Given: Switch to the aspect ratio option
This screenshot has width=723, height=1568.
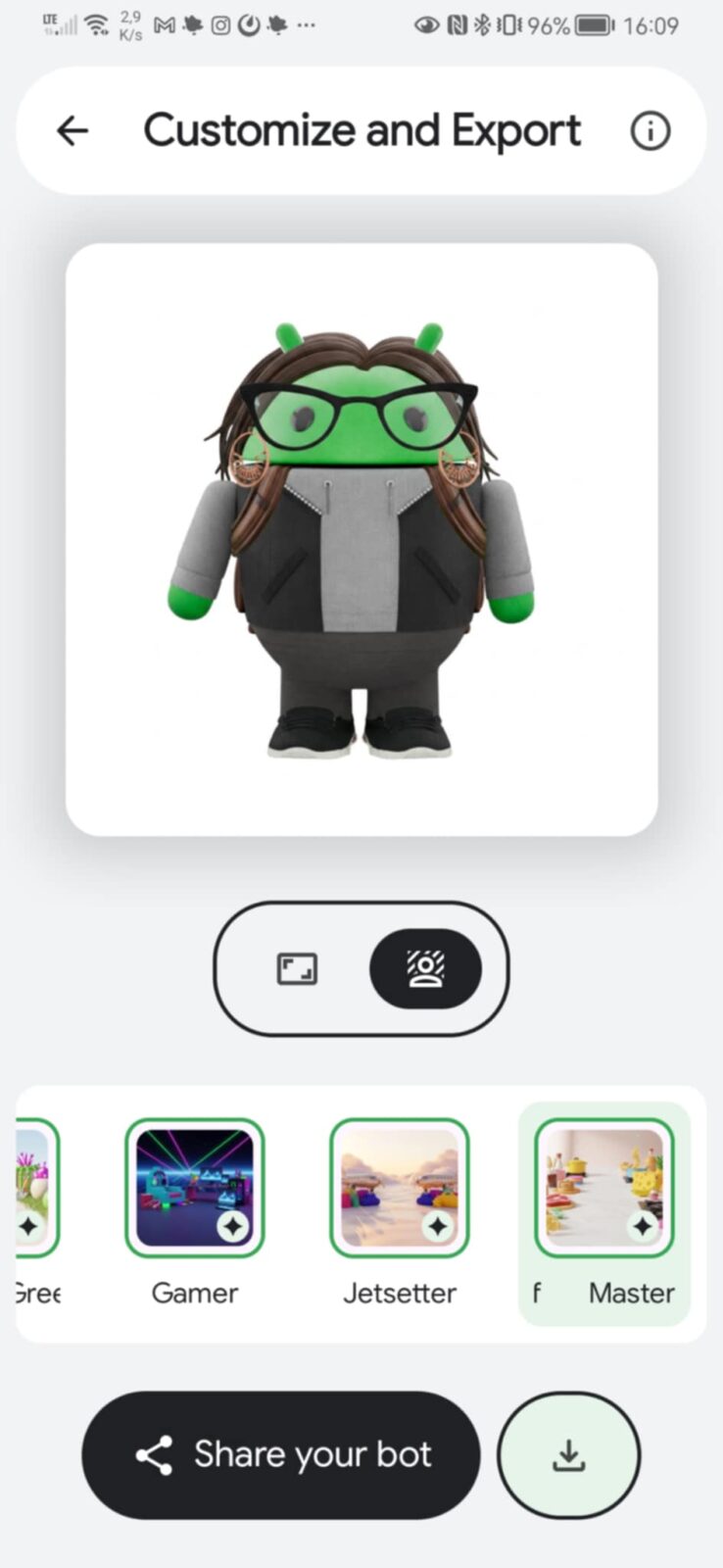Looking at the screenshot, I should pos(297,969).
